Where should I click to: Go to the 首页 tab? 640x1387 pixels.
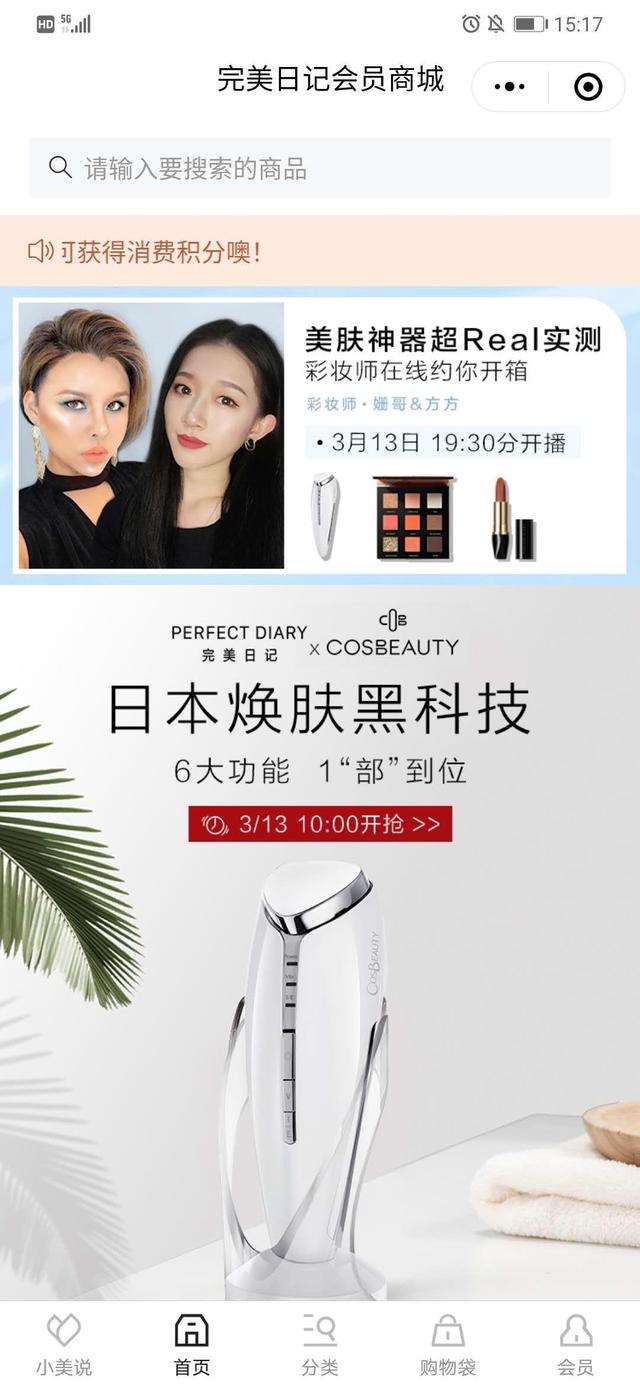[192, 1345]
